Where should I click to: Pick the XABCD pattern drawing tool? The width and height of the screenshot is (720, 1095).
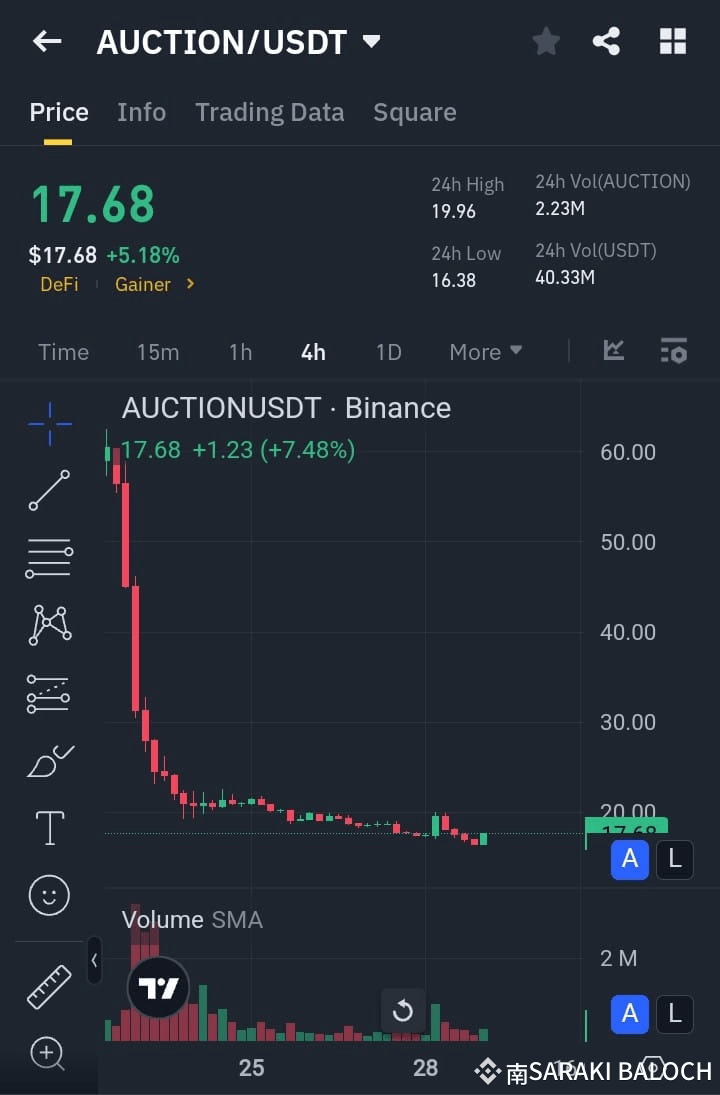pos(48,625)
